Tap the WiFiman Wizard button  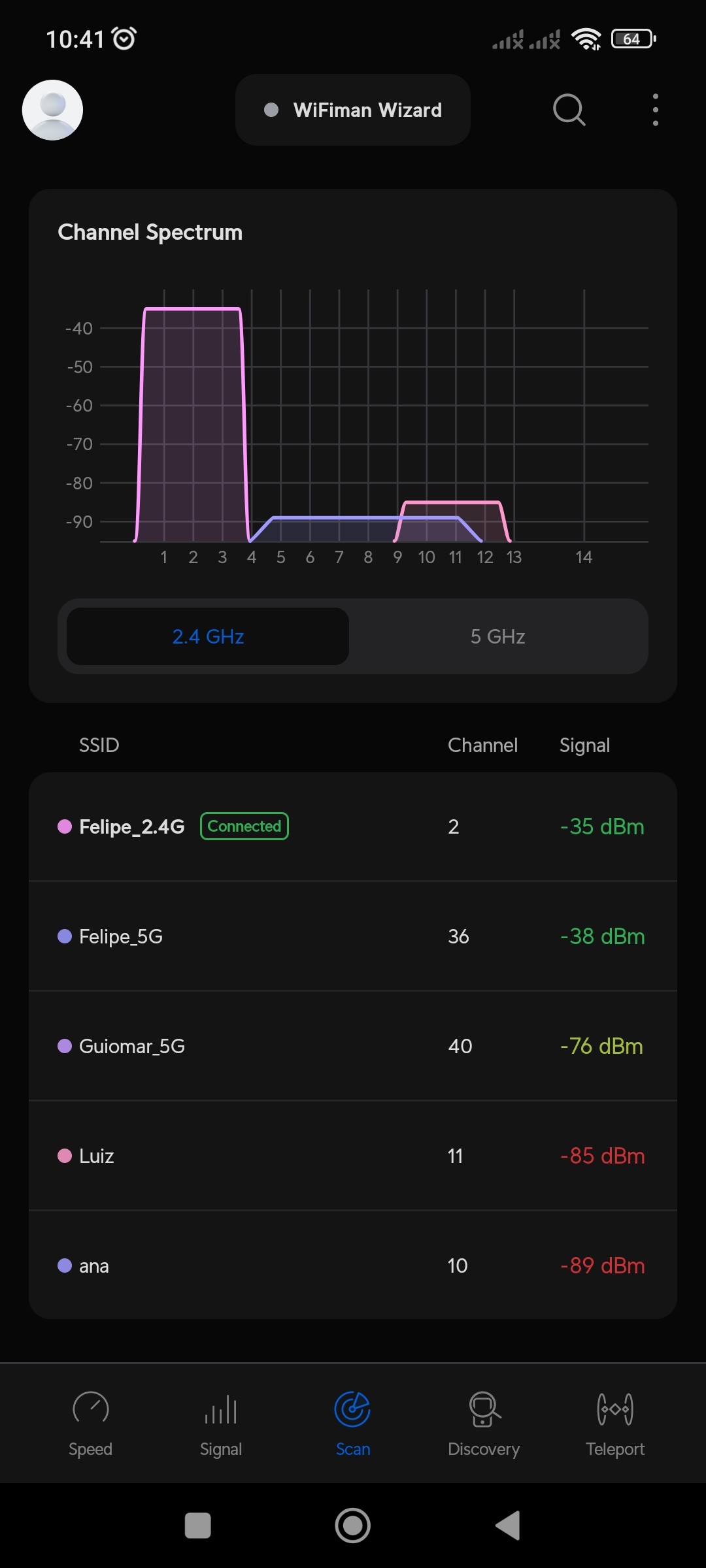coord(353,110)
